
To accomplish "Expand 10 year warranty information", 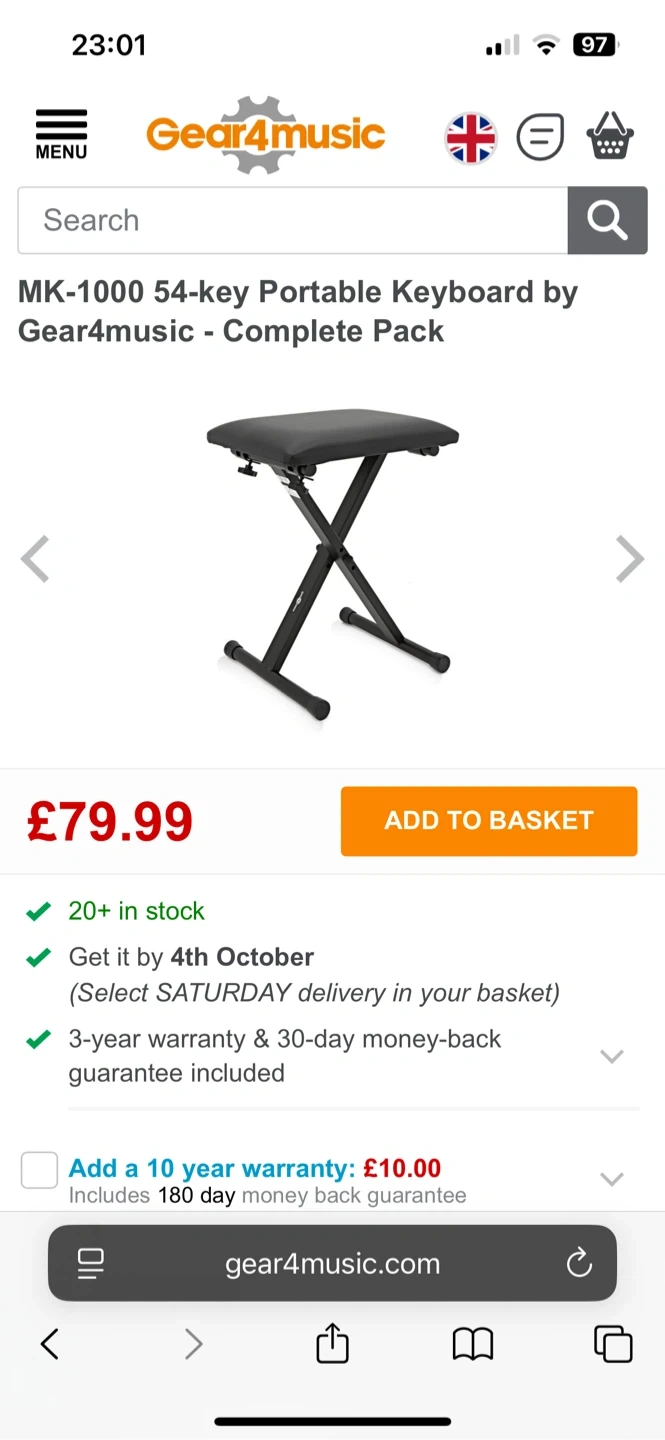I will [611, 1179].
